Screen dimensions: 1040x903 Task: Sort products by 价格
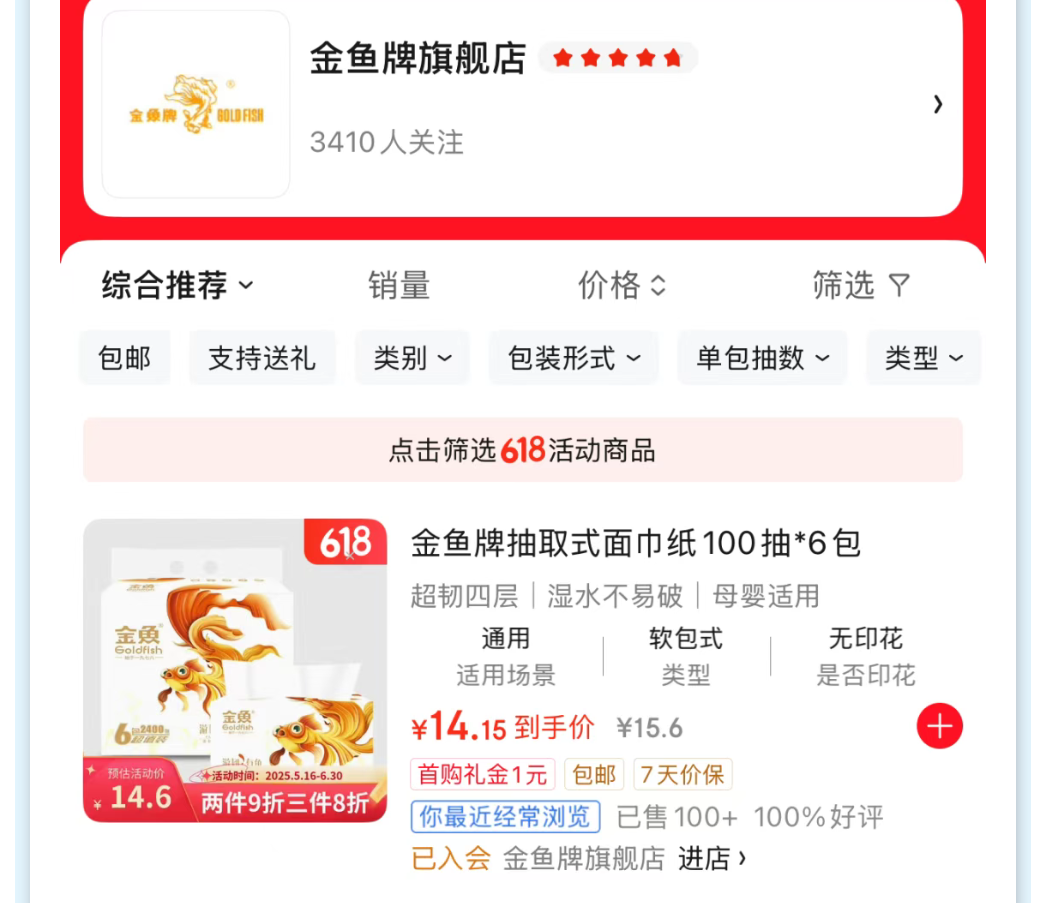pyautogui.click(x=621, y=286)
